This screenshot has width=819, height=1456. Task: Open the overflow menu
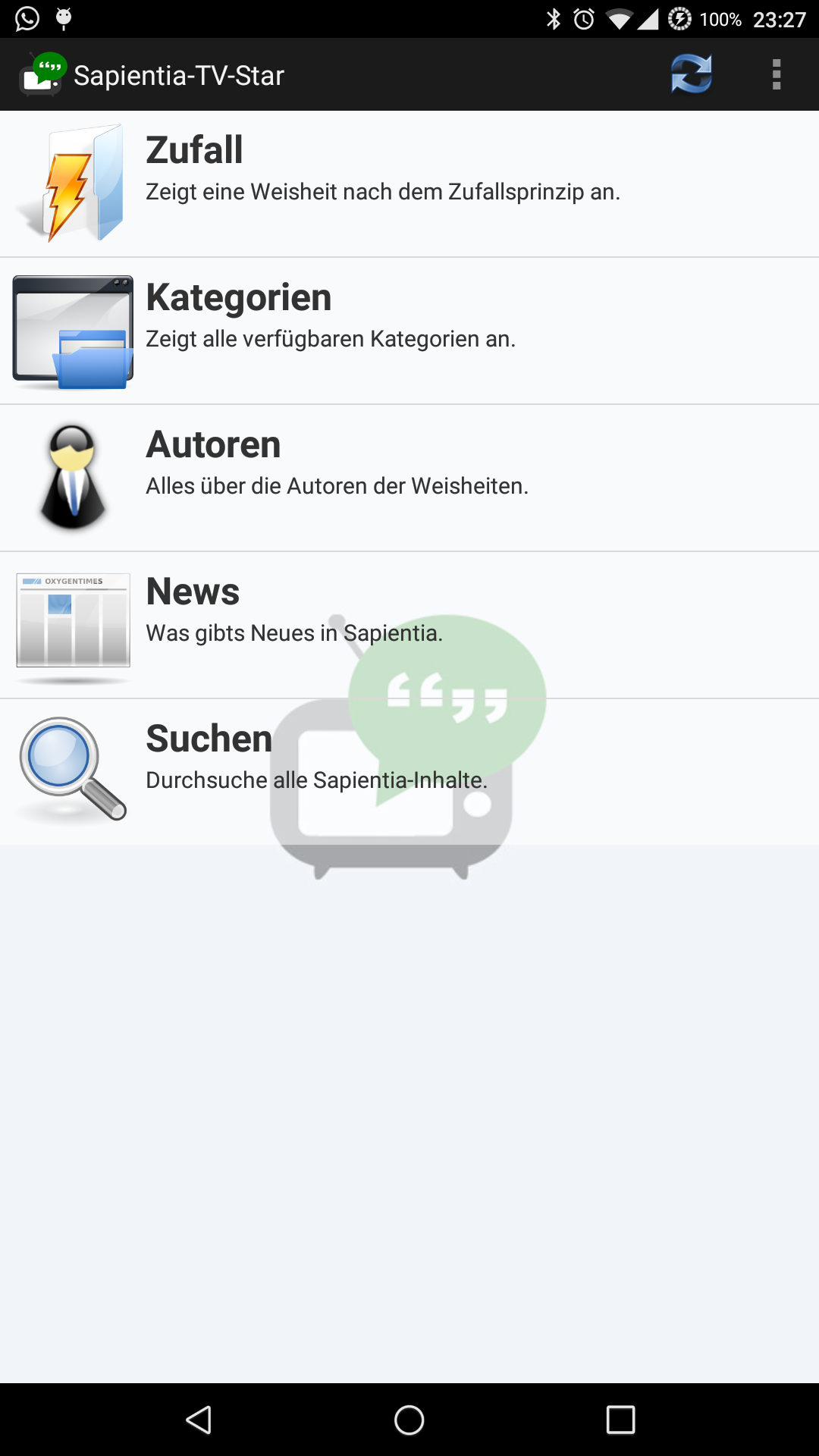(776, 74)
